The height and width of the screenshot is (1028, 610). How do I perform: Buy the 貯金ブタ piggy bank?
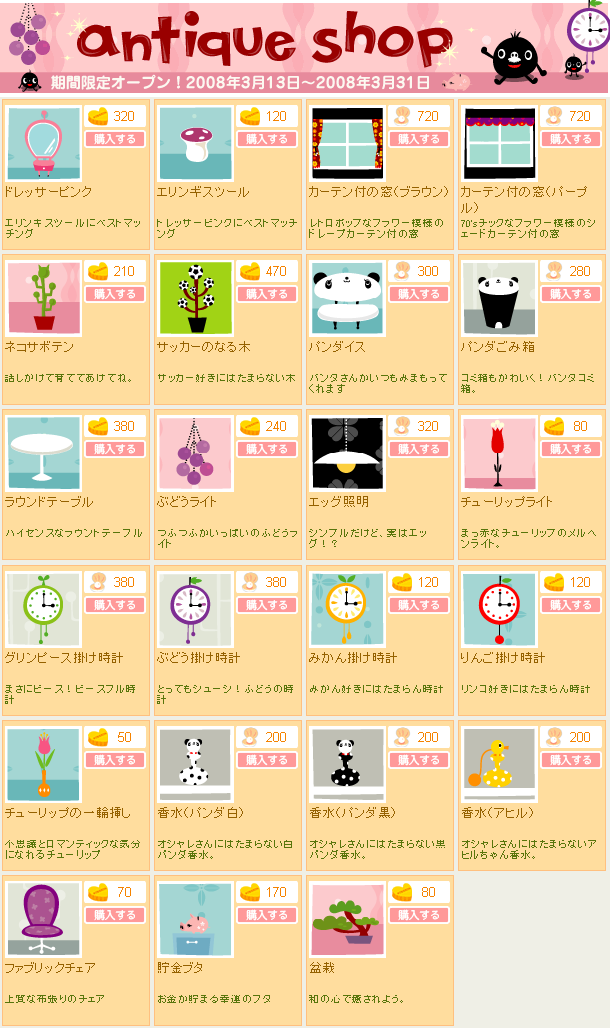point(267,915)
